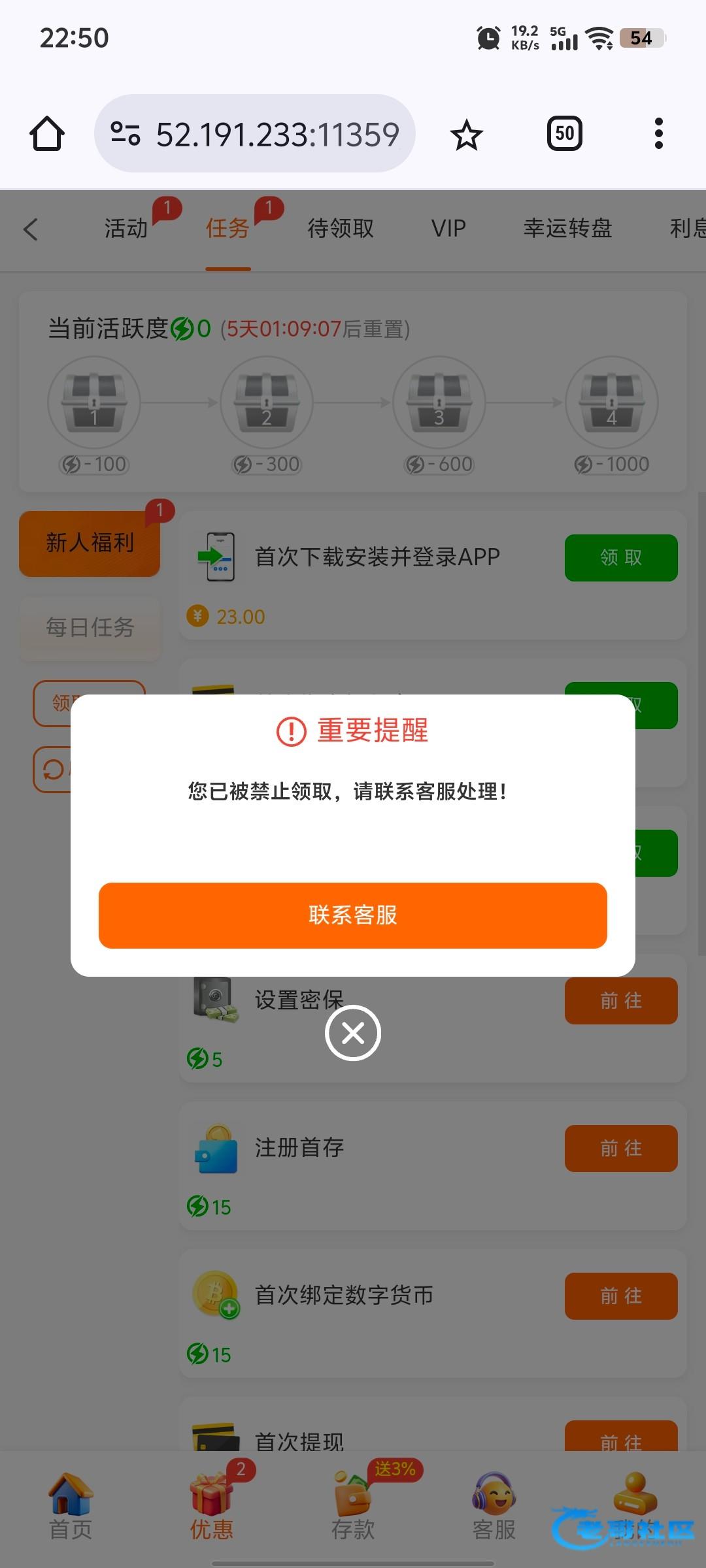Viewport: 706px width, 1568px height.
Task: Switch to the 活动 tab
Action: pyautogui.click(x=126, y=229)
